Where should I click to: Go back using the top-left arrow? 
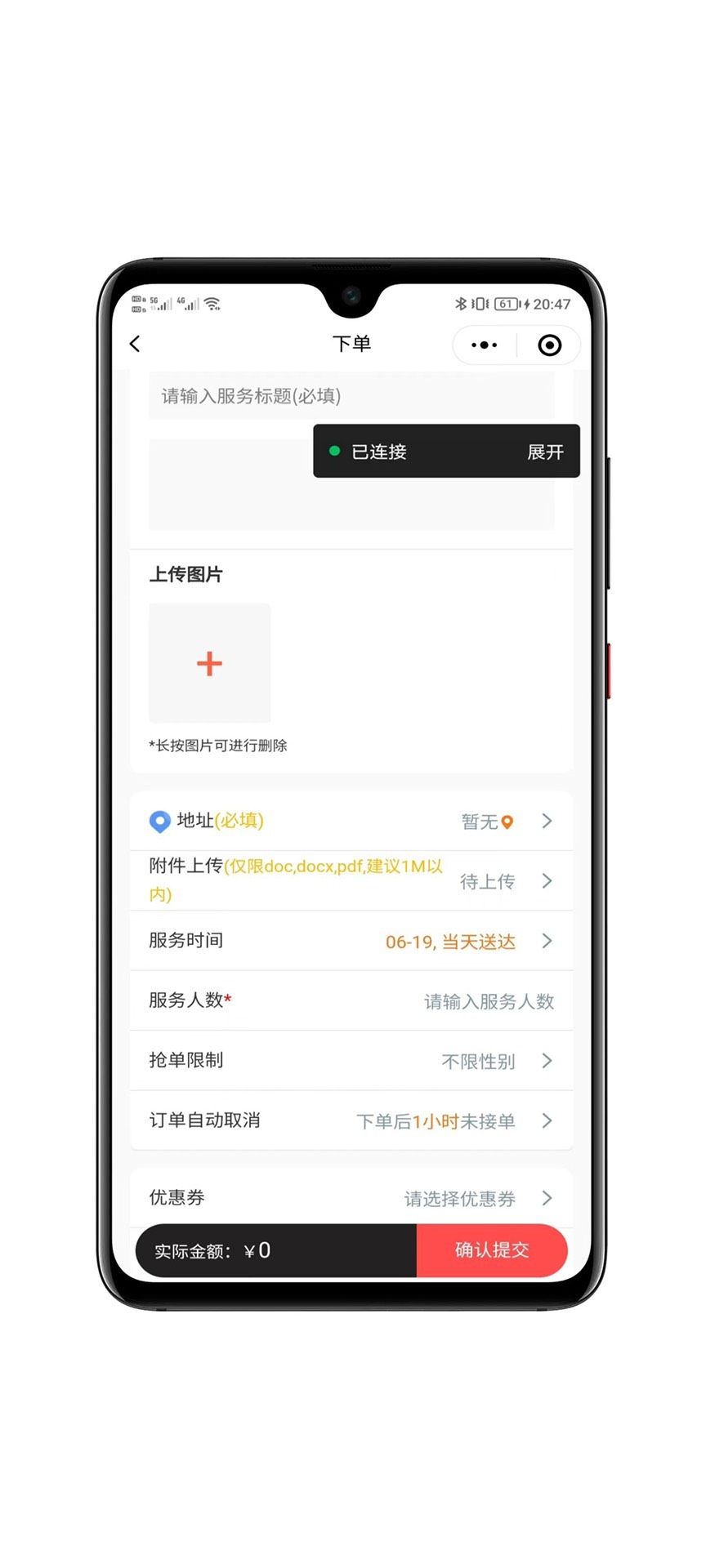[x=136, y=345]
